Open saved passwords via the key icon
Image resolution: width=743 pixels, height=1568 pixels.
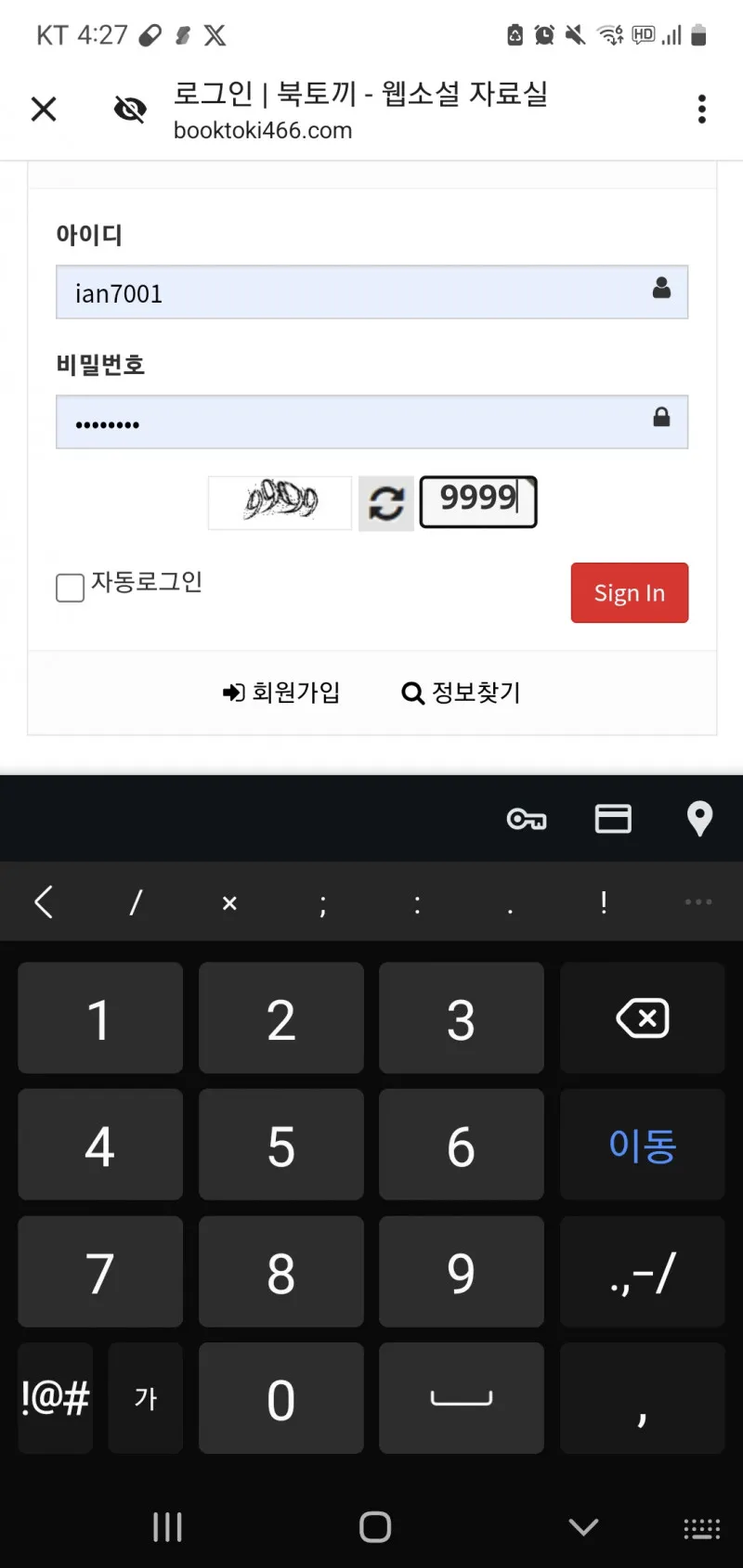(x=527, y=819)
